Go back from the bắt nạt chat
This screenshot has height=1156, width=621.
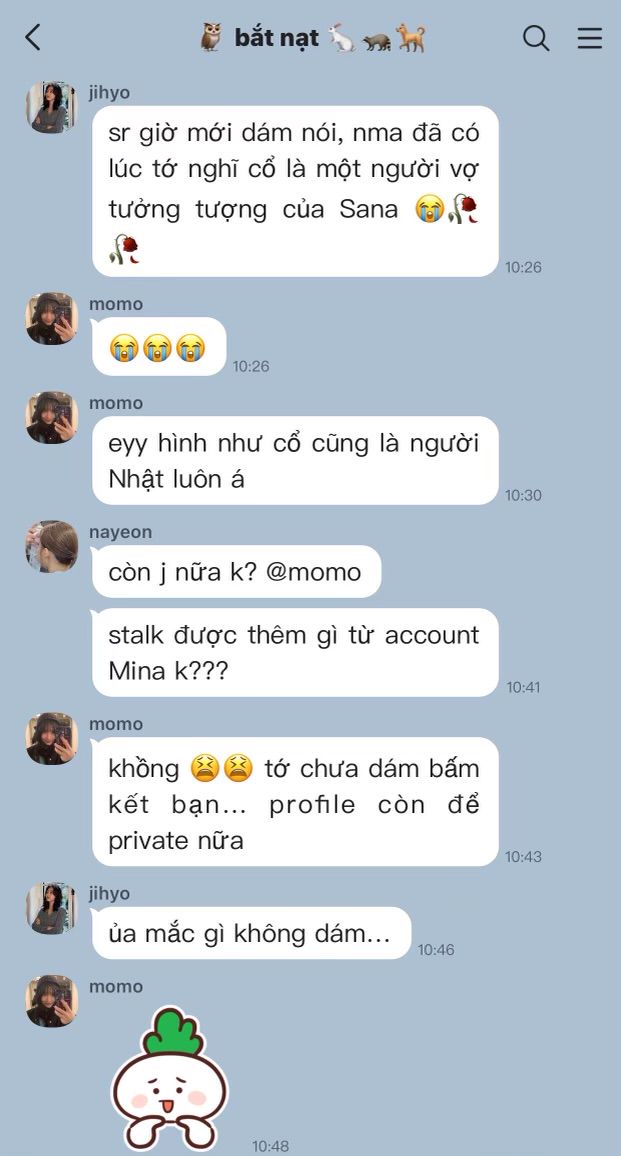(33, 38)
